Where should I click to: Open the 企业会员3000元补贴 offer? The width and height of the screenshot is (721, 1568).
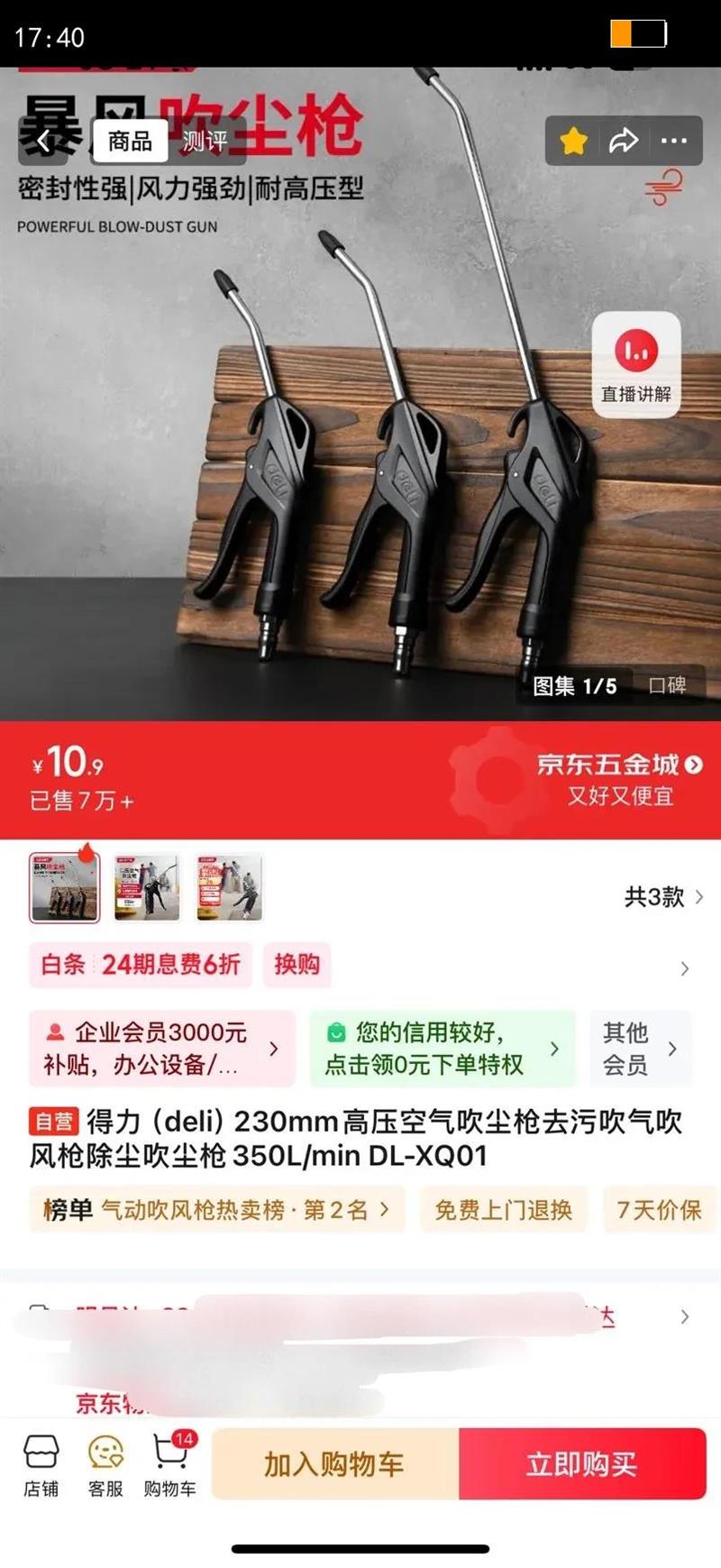pos(161,1048)
